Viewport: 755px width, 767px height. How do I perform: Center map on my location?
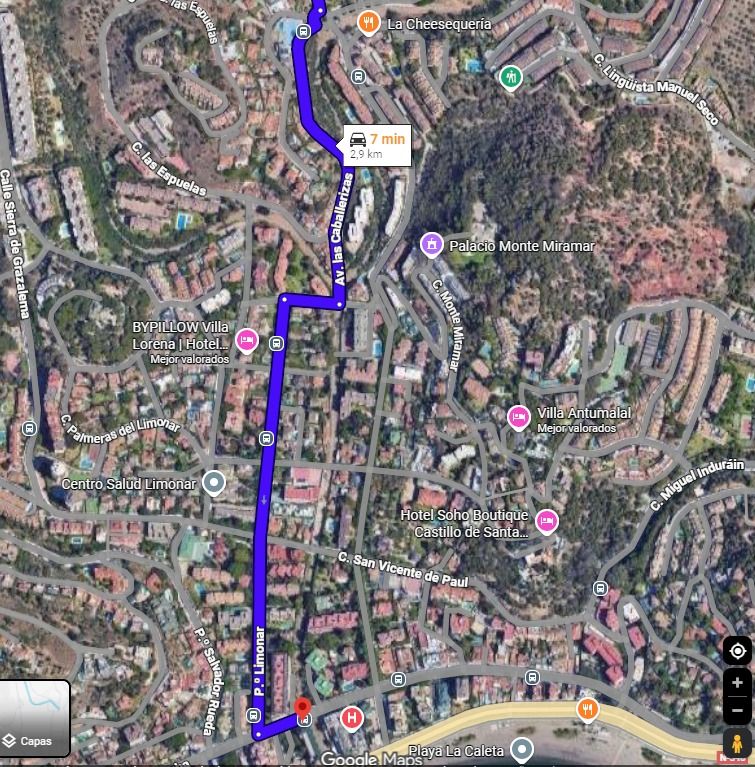[737, 651]
